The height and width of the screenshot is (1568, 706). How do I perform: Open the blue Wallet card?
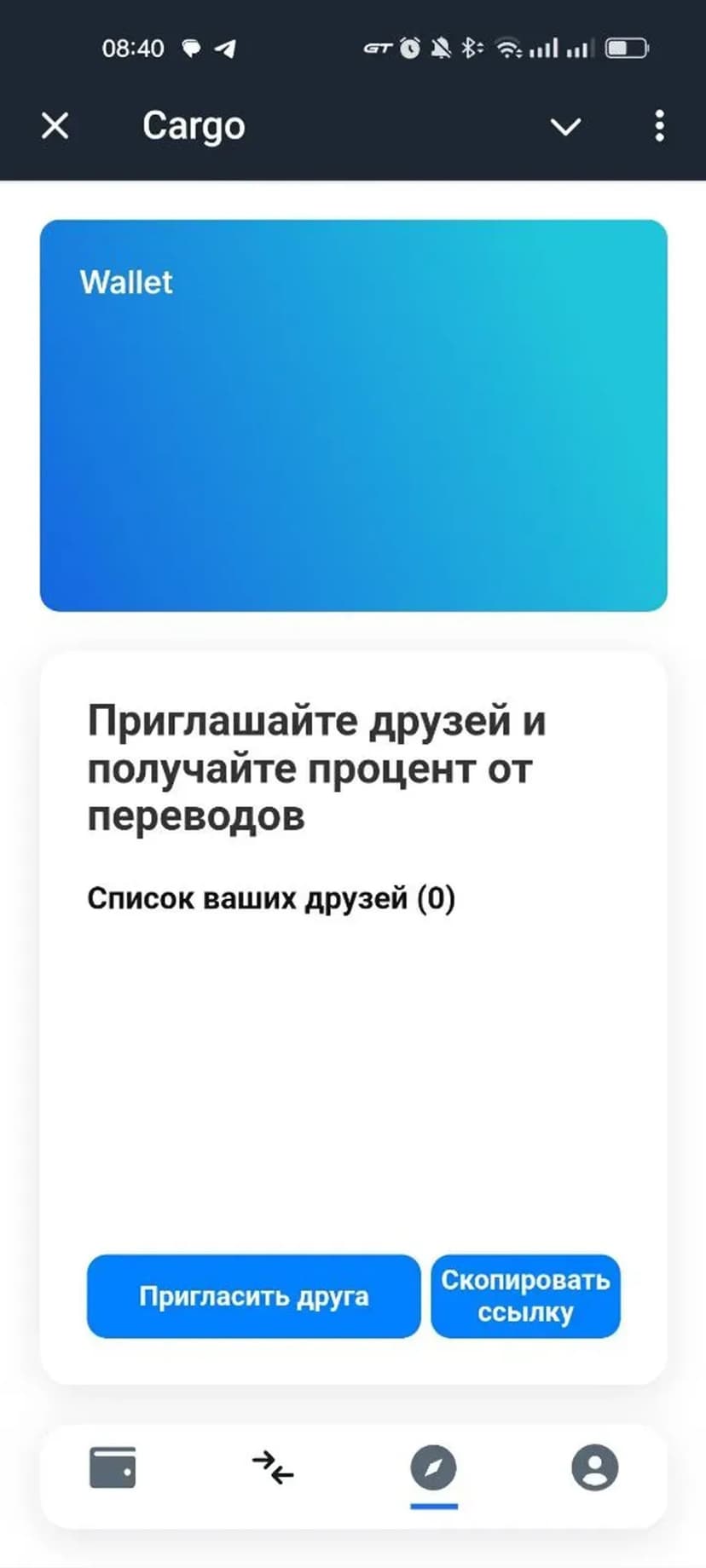tap(353, 415)
